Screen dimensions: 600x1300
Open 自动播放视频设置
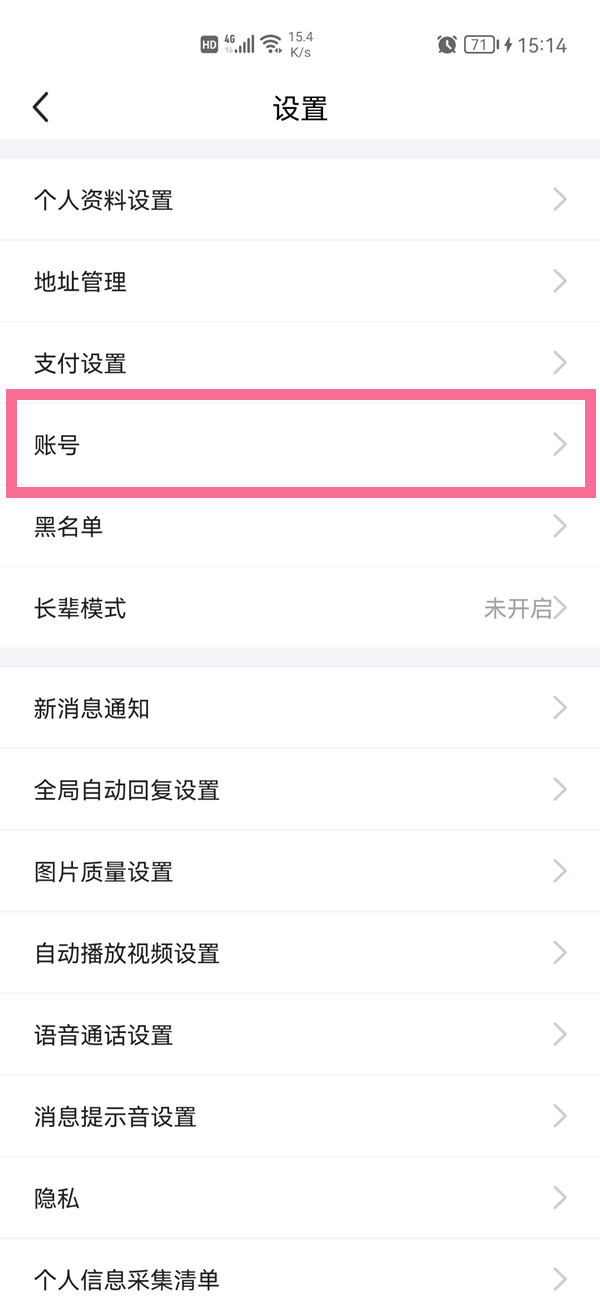300,953
